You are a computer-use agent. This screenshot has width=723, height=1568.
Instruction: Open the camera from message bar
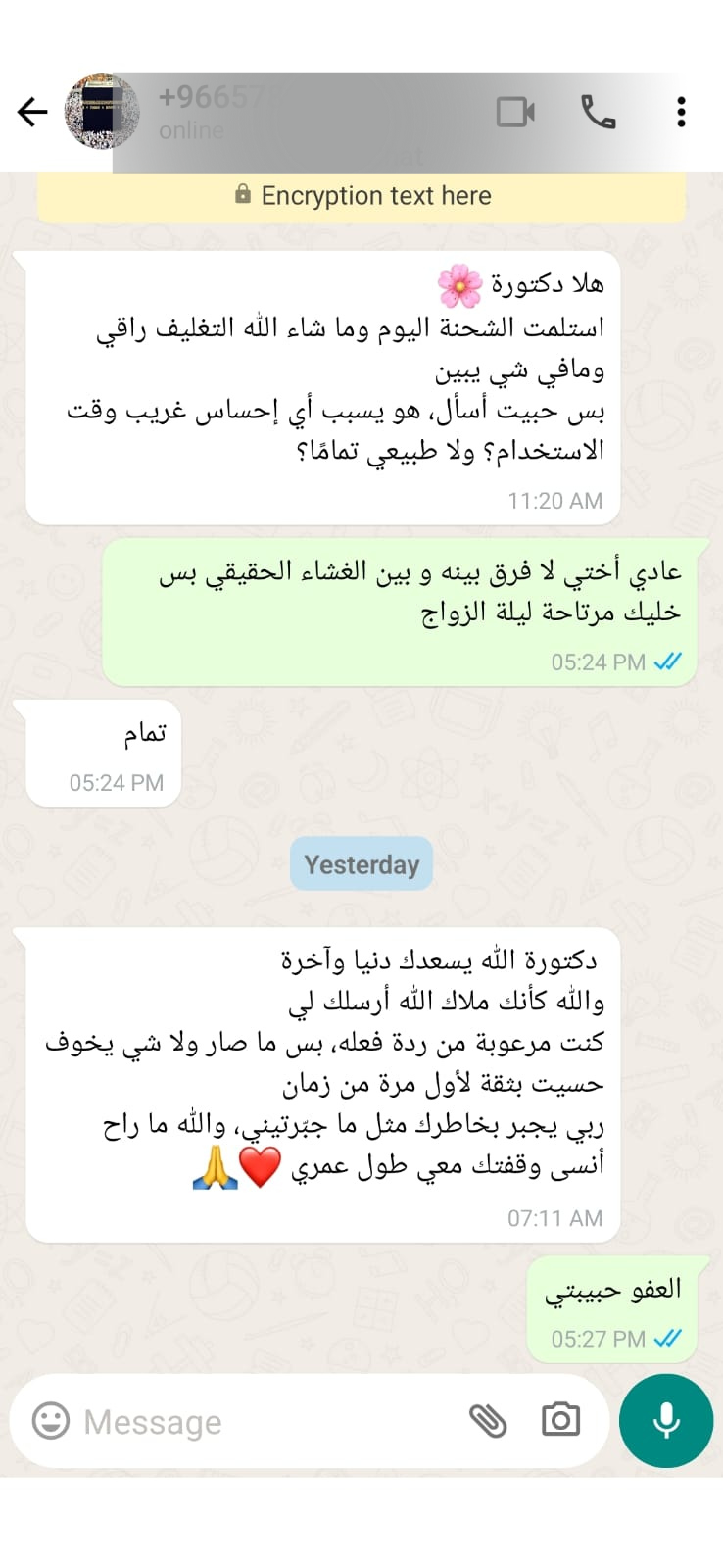[560, 1420]
